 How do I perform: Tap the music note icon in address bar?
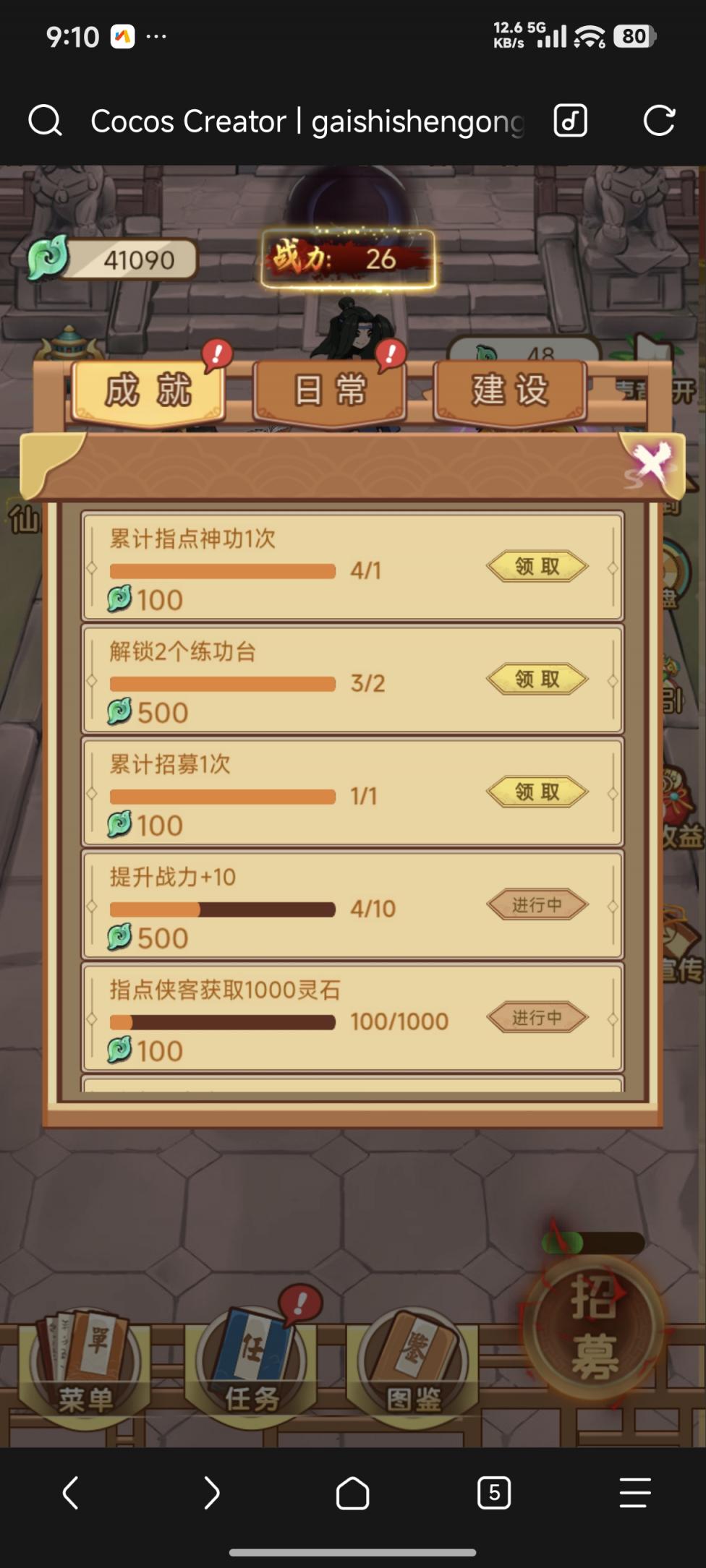tap(570, 121)
